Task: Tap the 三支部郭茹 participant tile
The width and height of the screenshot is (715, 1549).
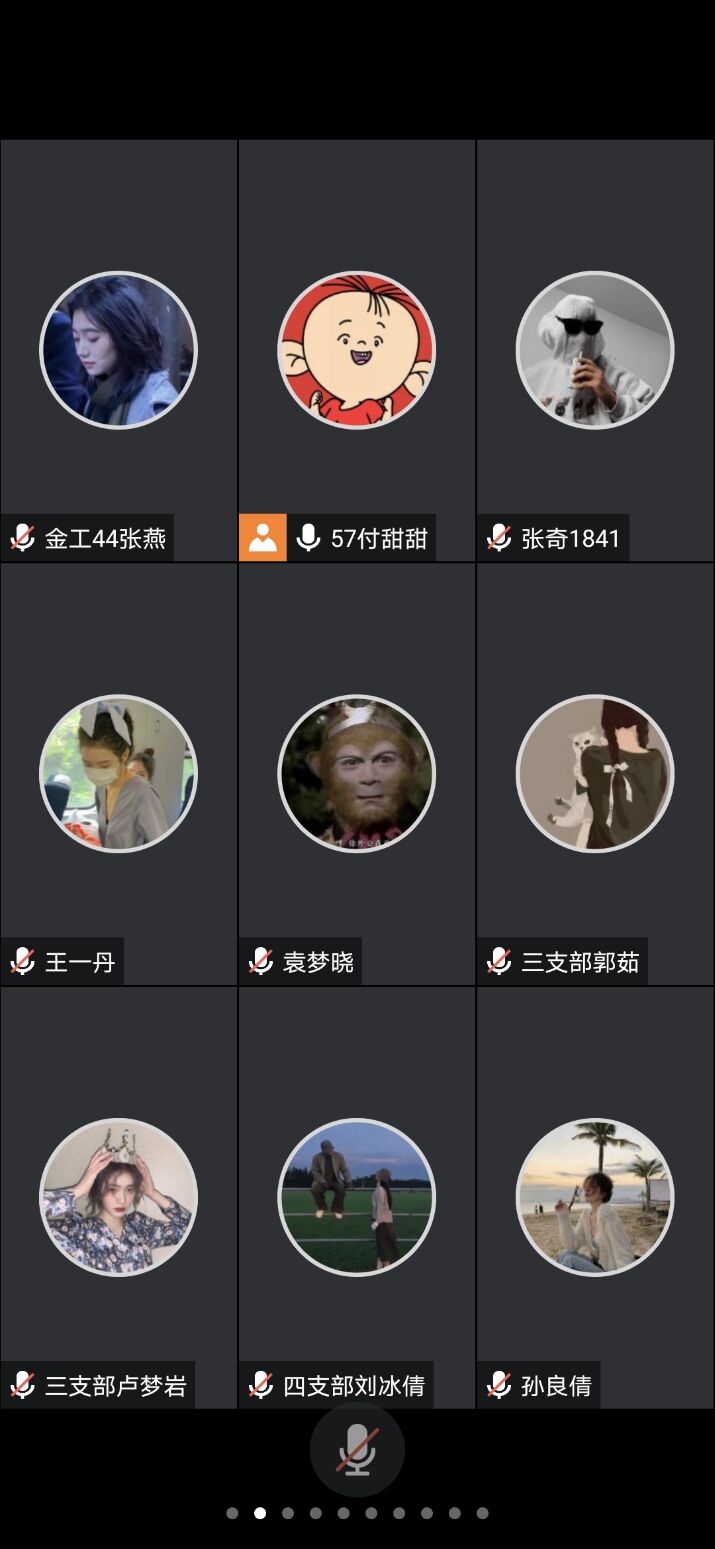Action: 595,773
